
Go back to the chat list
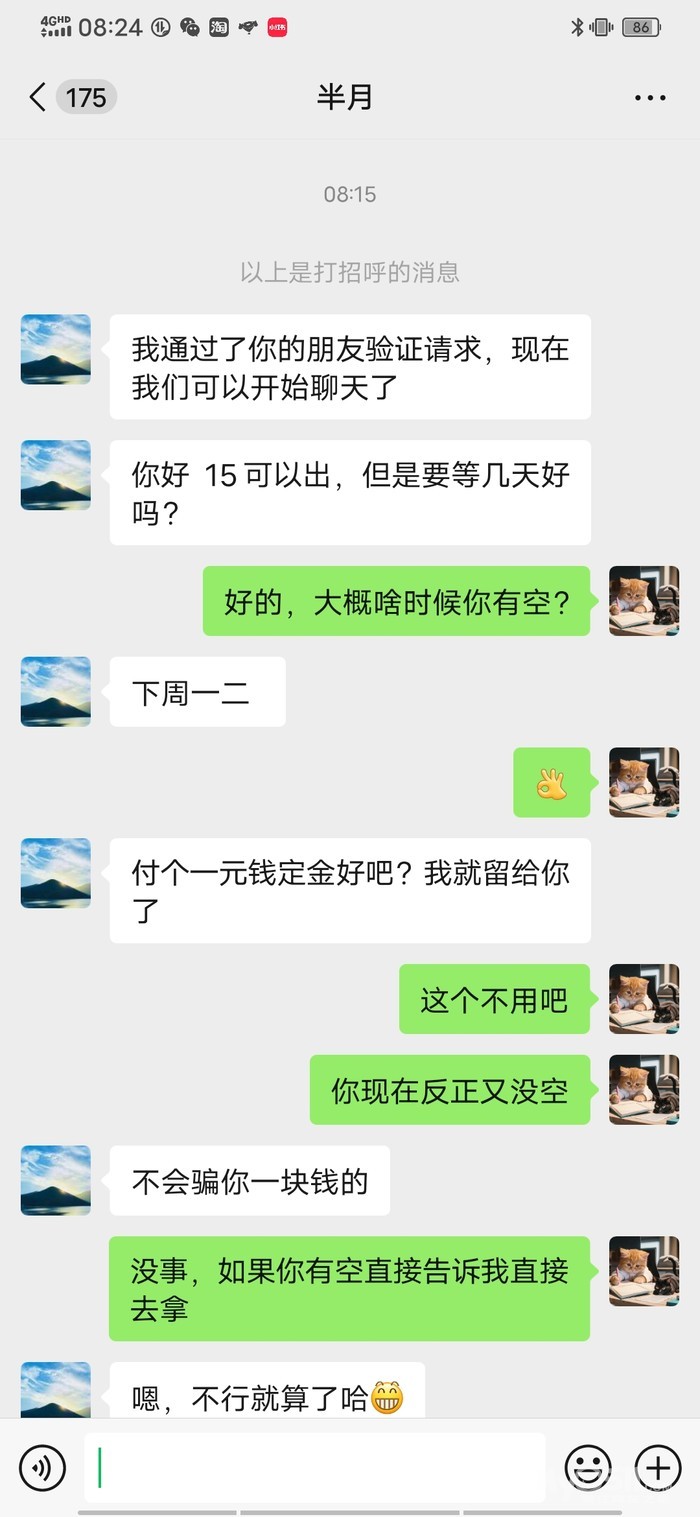pyautogui.click(x=38, y=97)
